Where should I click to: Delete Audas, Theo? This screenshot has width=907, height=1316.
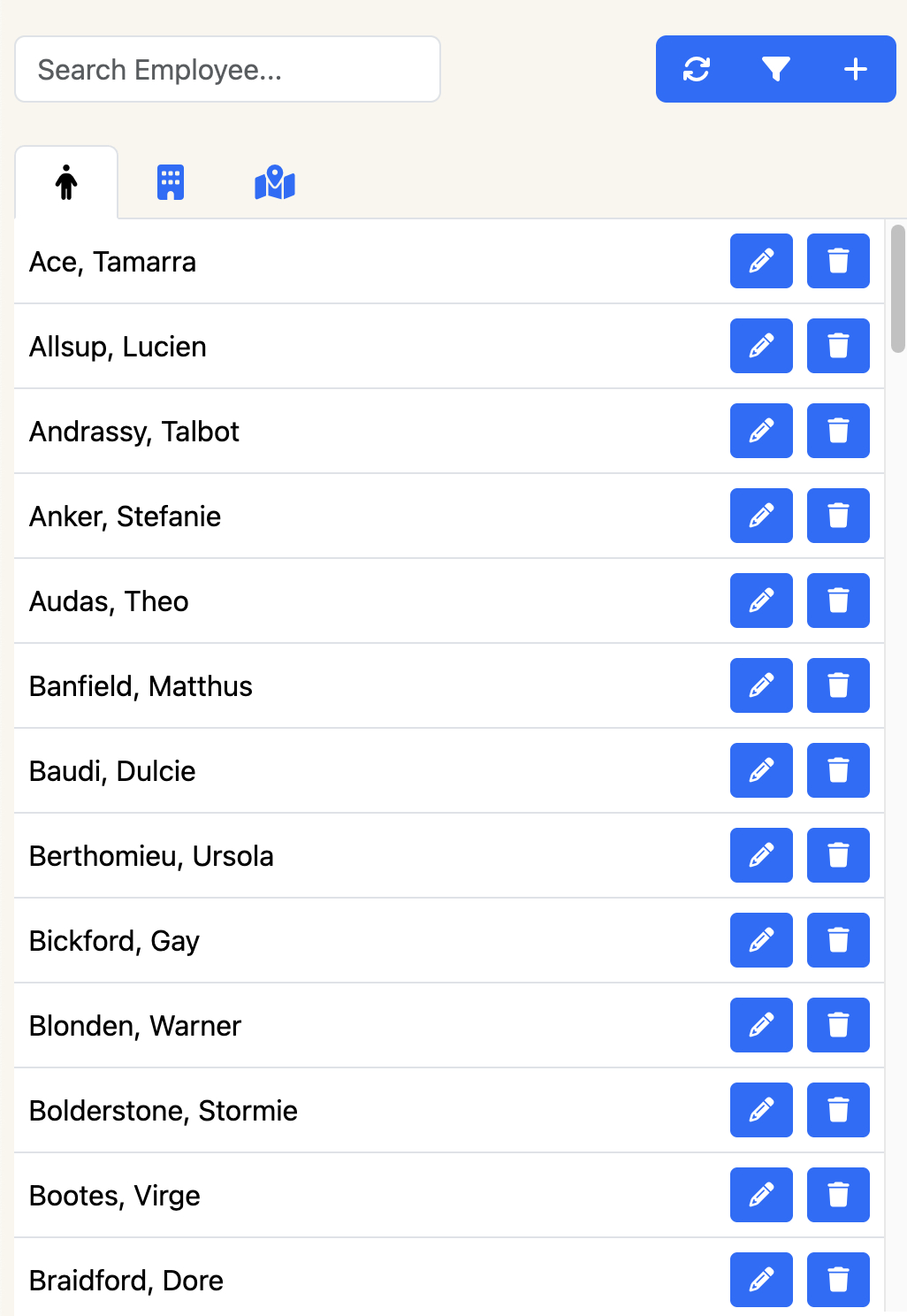837,601
